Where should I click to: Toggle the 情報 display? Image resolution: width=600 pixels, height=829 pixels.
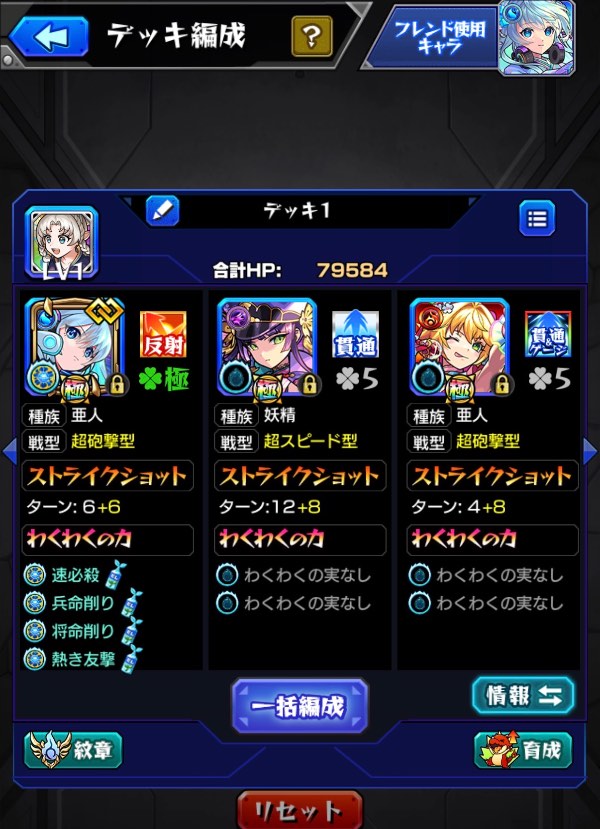[522, 695]
